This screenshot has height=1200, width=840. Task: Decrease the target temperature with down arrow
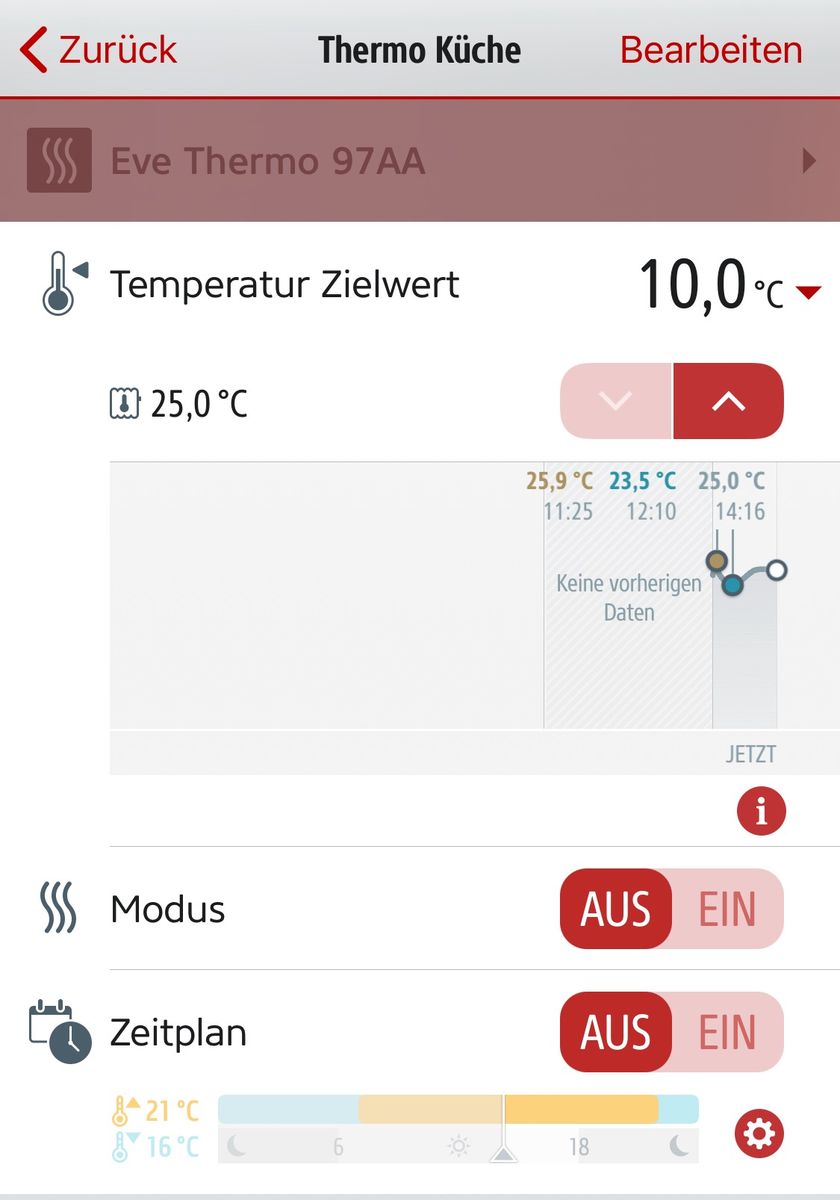click(615, 401)
